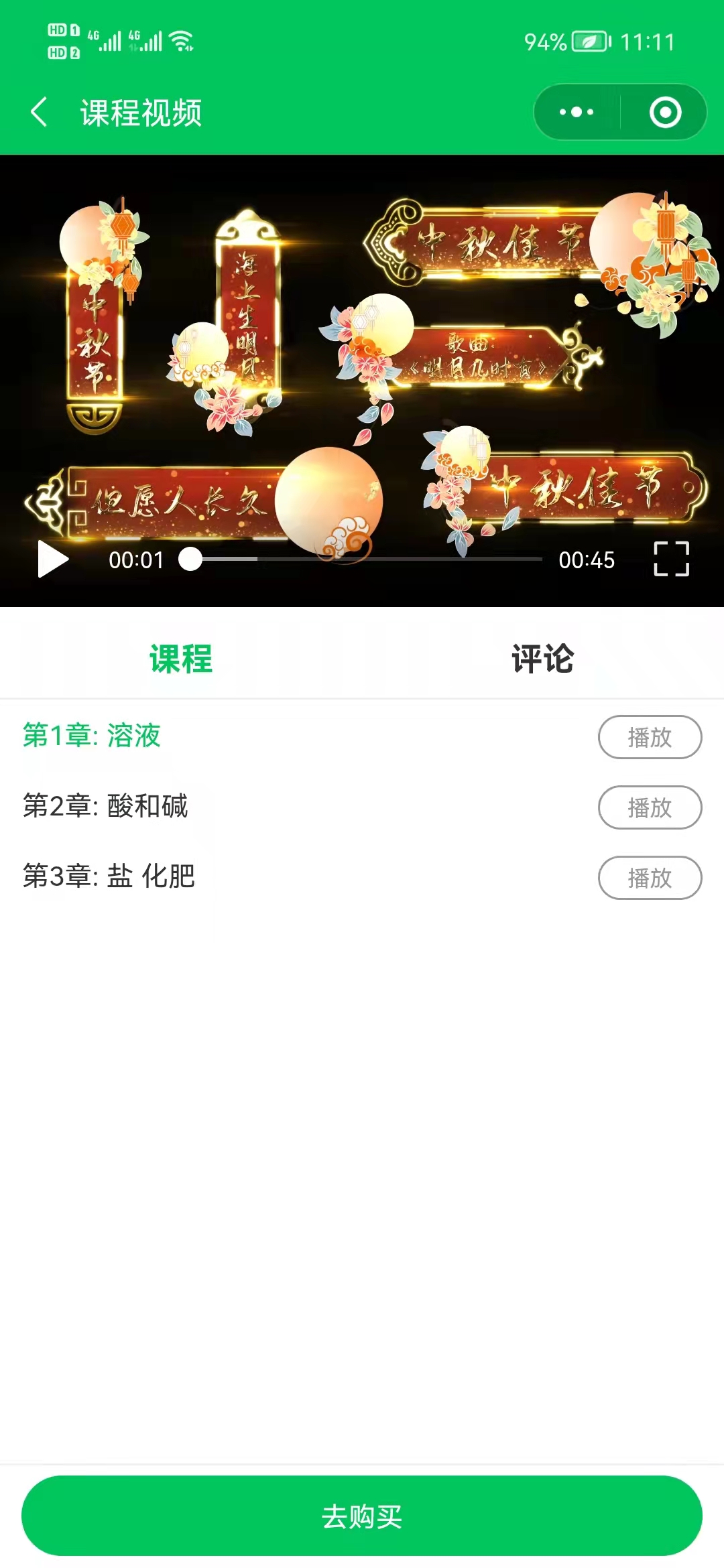The image size is (724, 1568).
Task: Enter fullscreen video mode
Action: coord(671,559)
